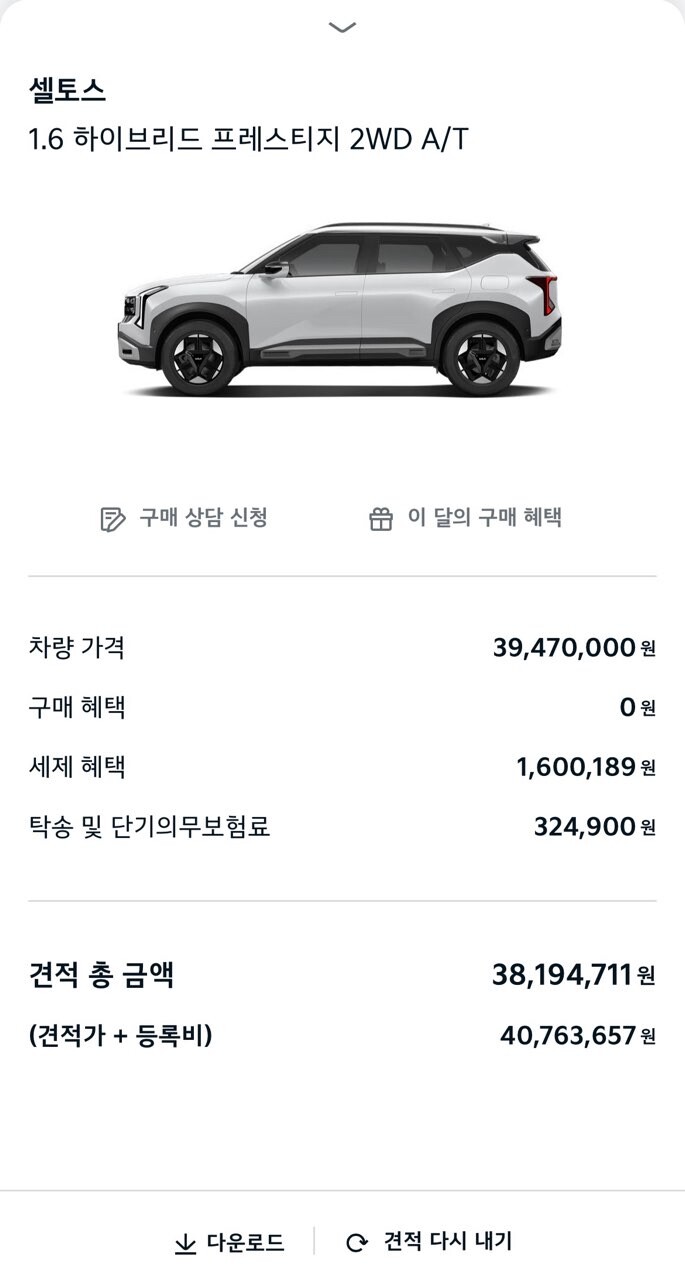Viewport: 685px width, 1280px height.
Task: Tap 구매 상담 신청 to request consultation
Action: [185, 518]
